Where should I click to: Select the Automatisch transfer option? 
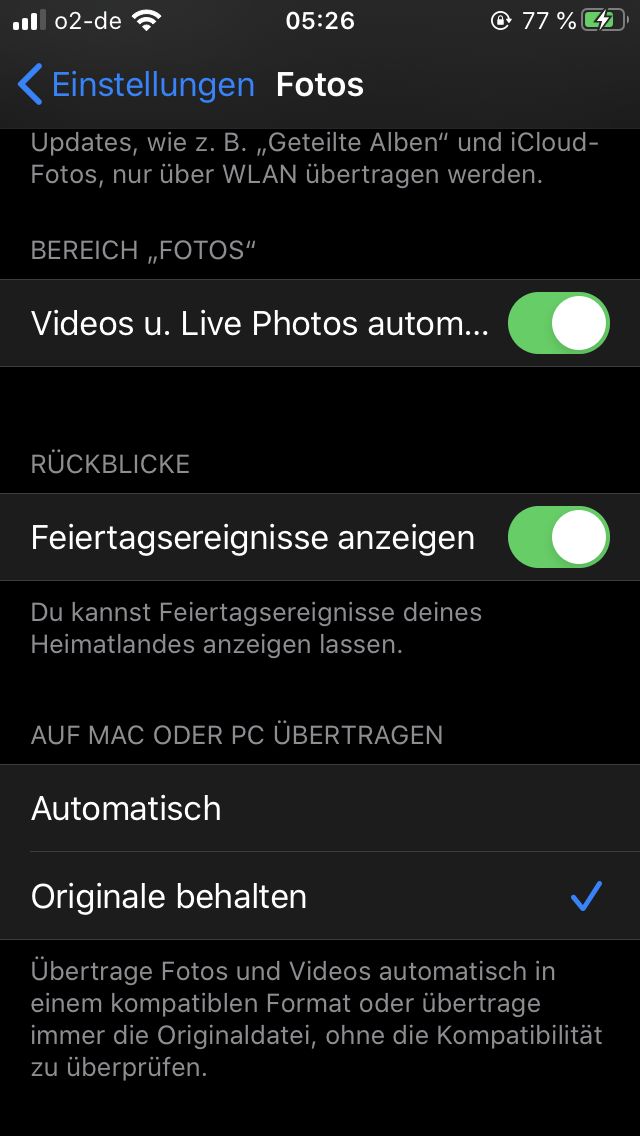320,808
